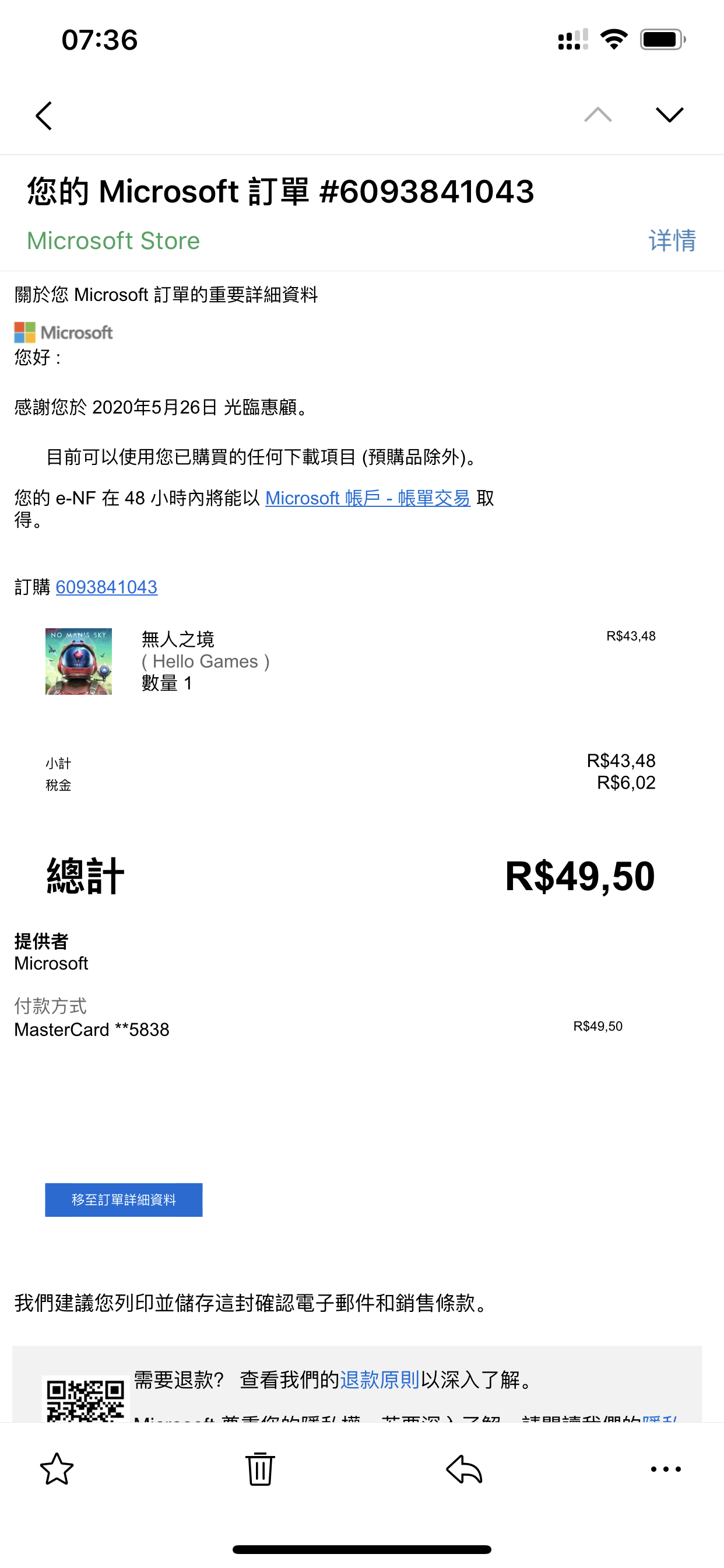Star this Microsoft order email
Image resolution: width=724 pixels, height=1568 pixels.
[x=57, y=1469]
